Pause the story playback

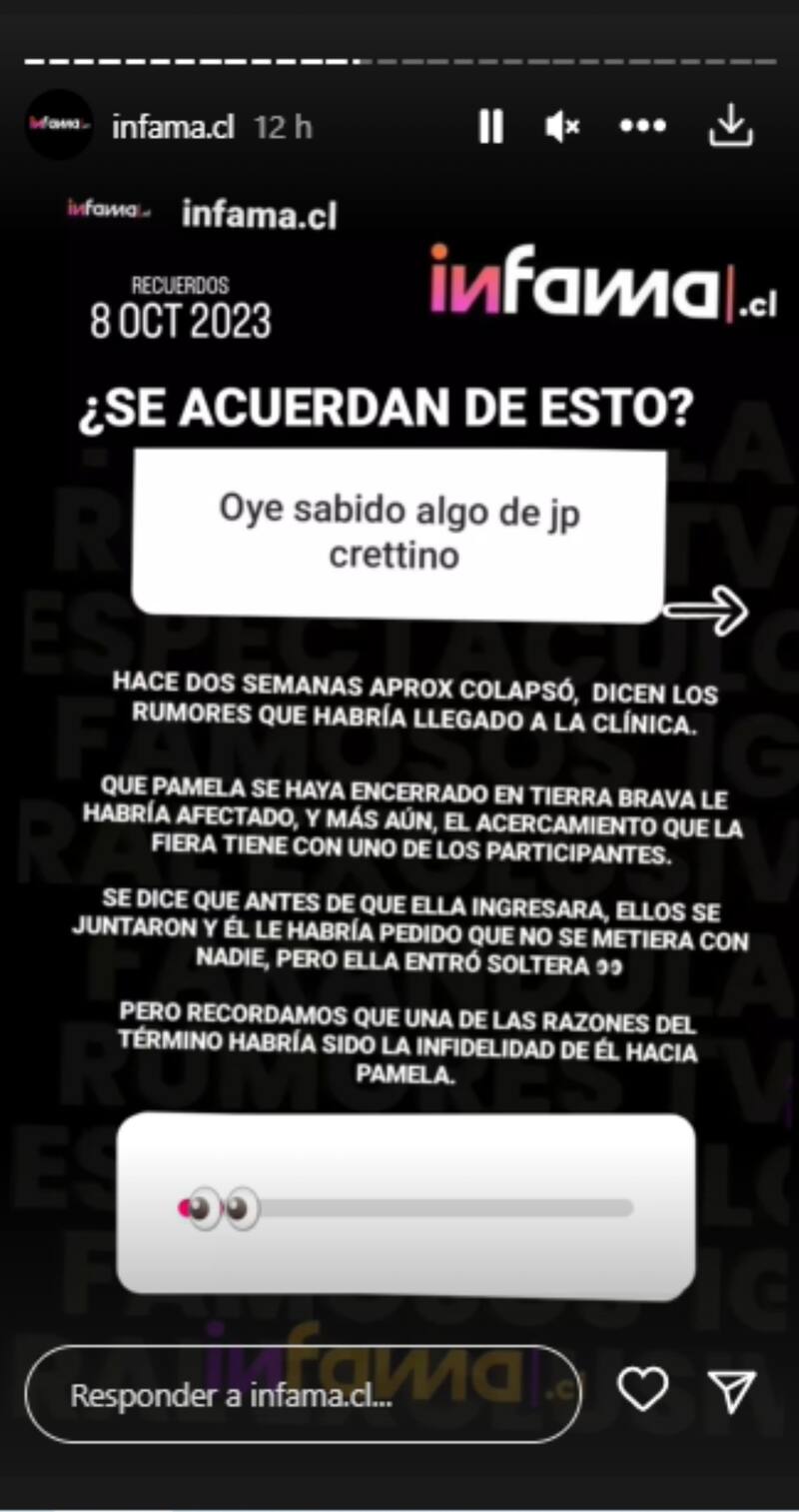(x=490, y=126)
